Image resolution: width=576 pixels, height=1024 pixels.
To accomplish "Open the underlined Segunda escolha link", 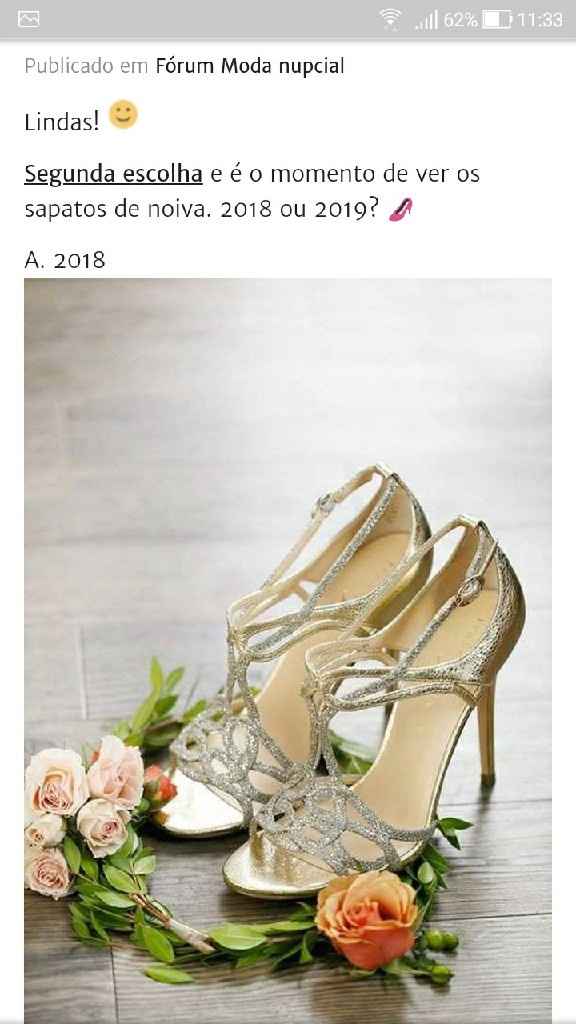I will click(x=114, y=174).
